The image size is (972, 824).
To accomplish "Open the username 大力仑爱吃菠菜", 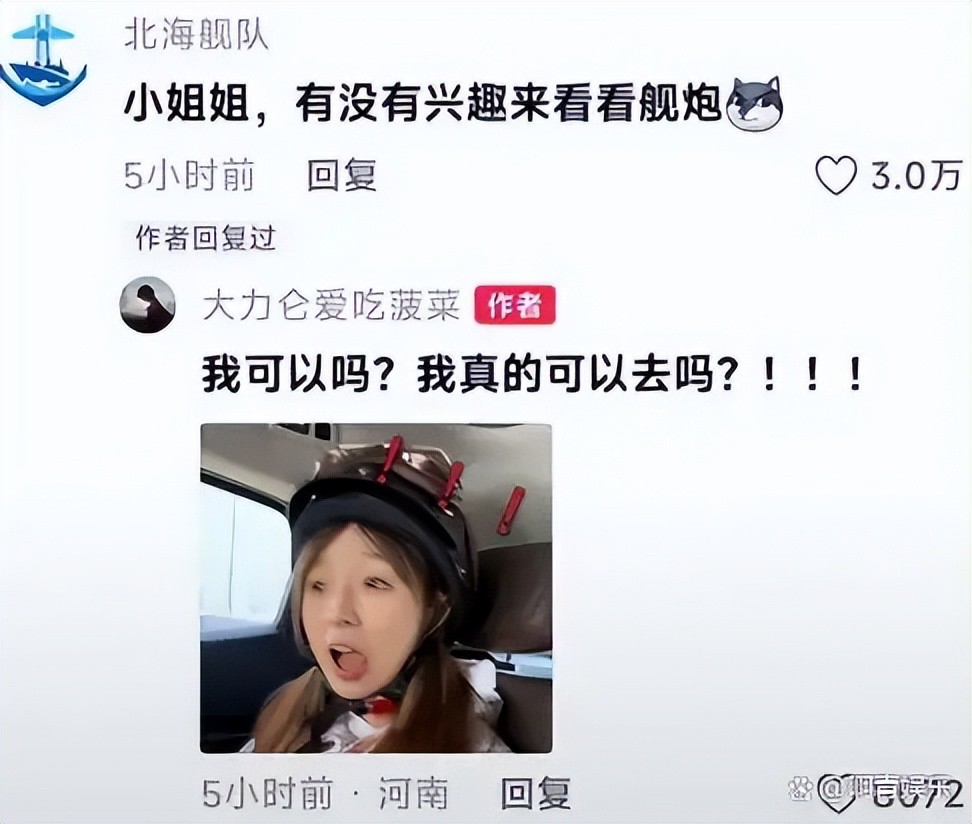I will point(331,306).
